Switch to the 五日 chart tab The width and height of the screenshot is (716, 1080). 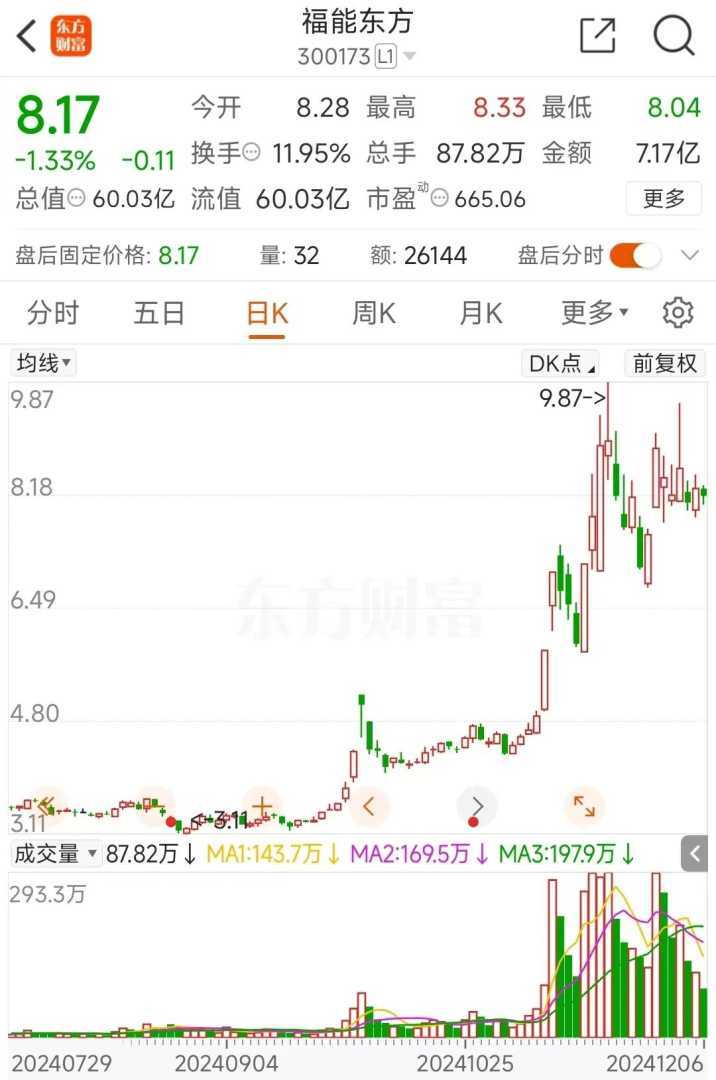(x=159, y=313)
